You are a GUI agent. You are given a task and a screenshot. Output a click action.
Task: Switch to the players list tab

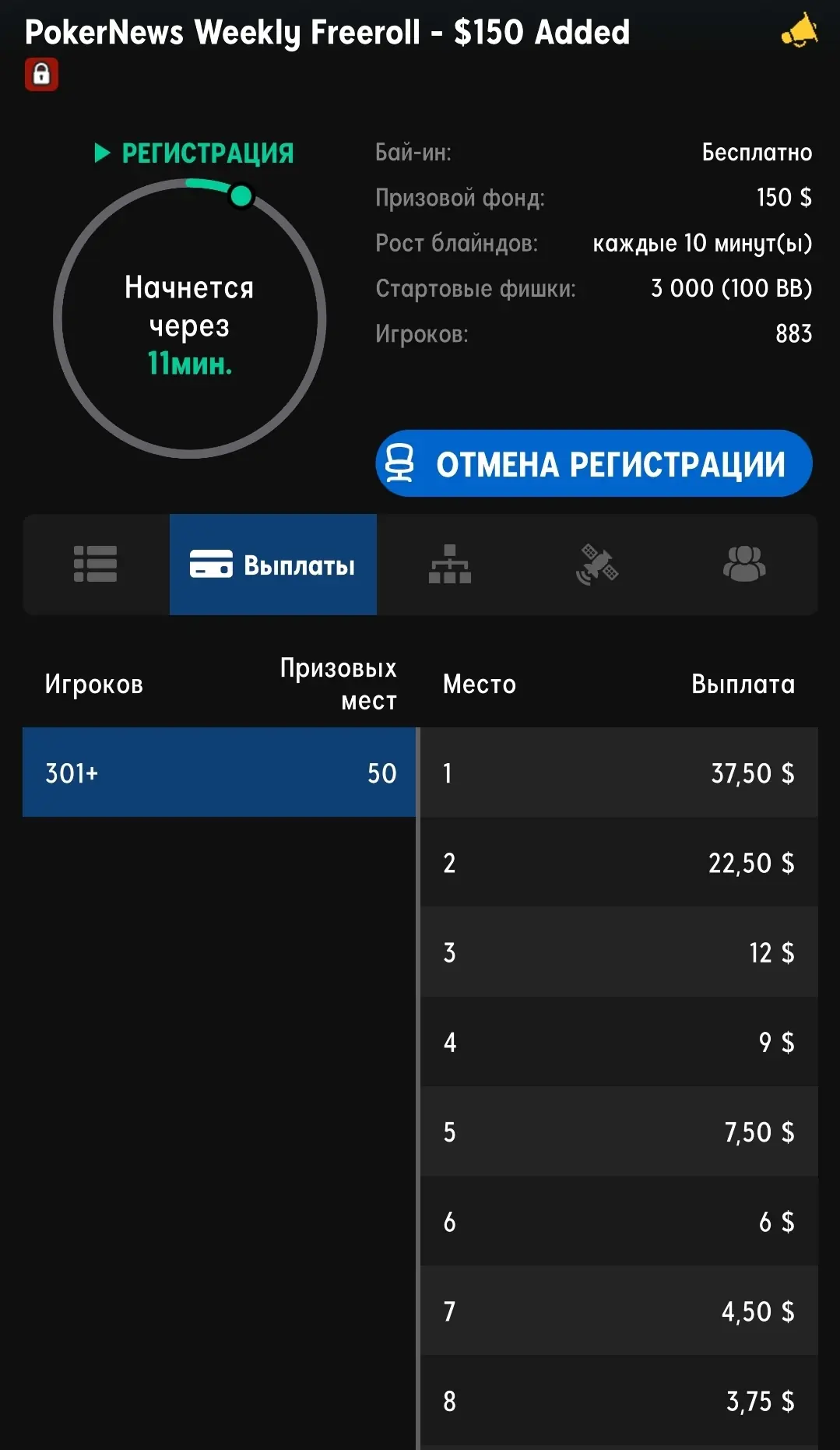(744, 565)
